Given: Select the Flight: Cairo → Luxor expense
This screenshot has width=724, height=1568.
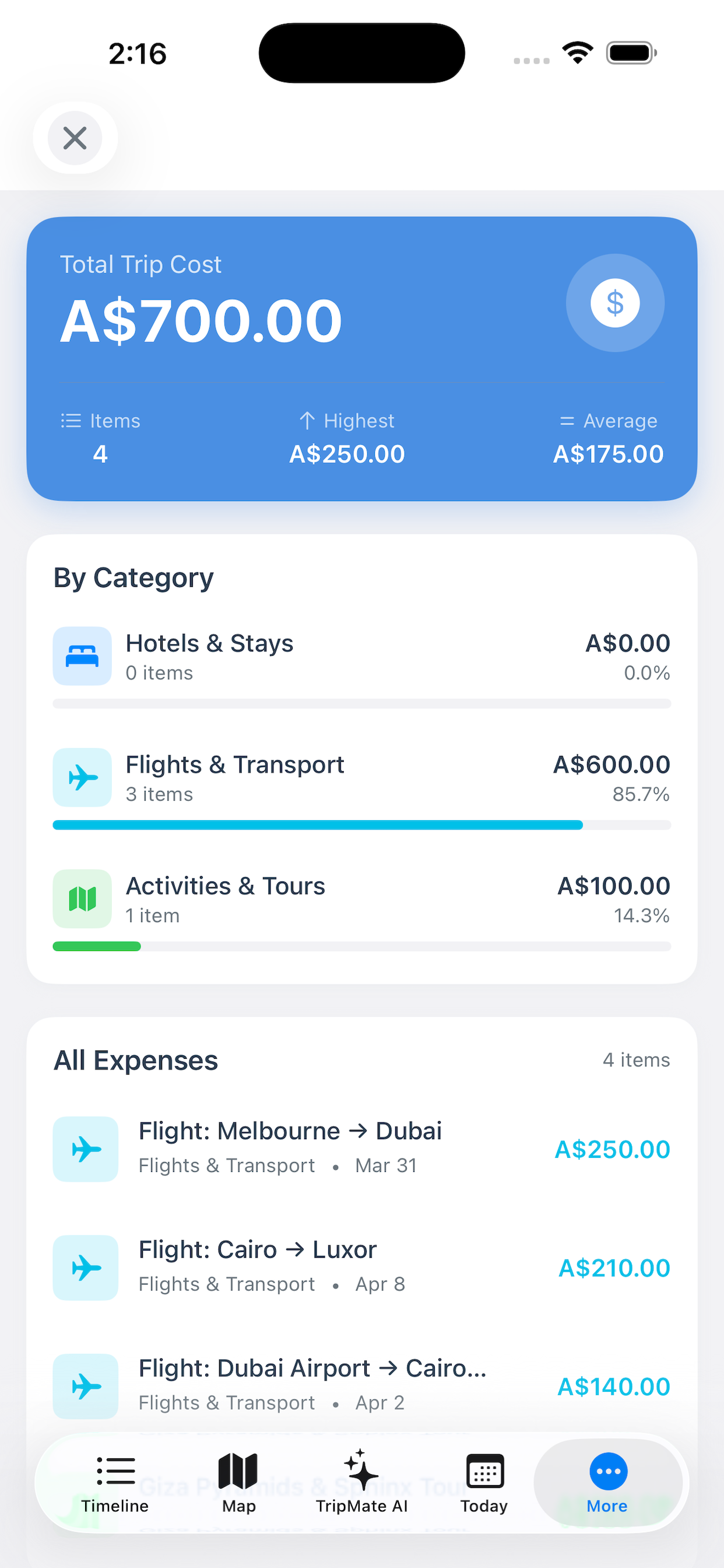Looking at the screenshot, I should (361, 1268).
